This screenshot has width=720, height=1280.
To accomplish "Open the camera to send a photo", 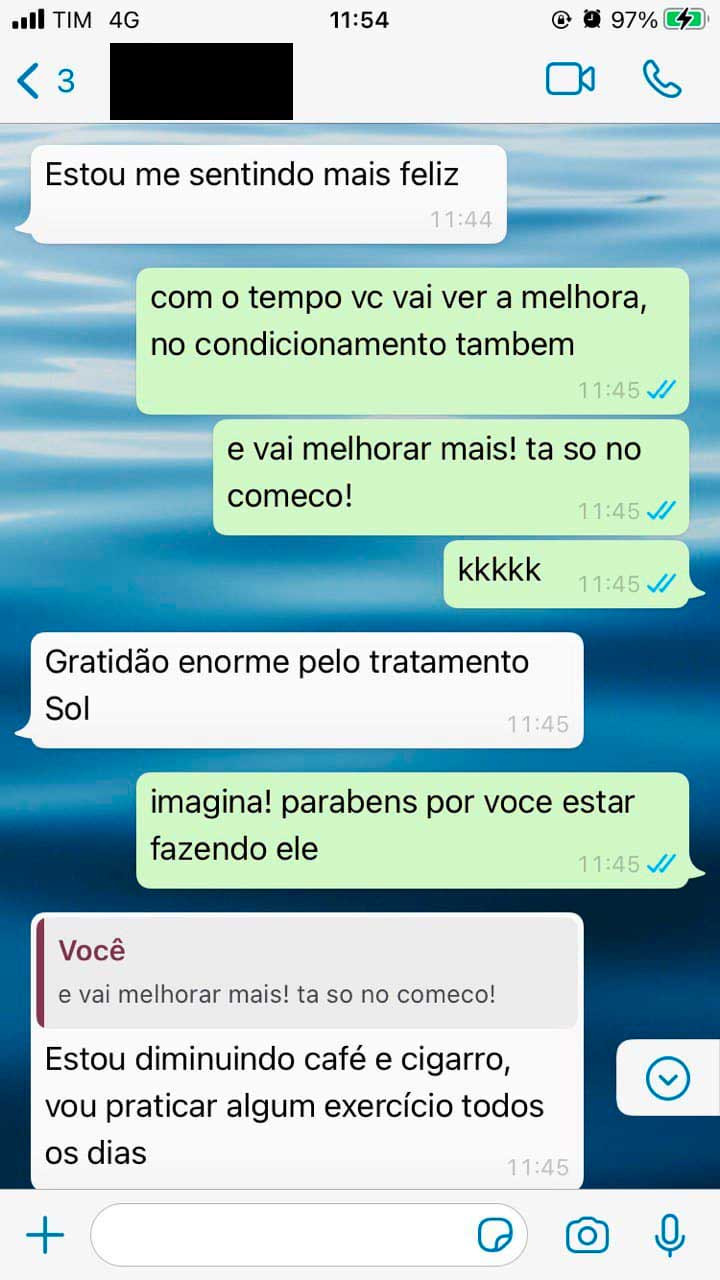I will point(587,1236).
